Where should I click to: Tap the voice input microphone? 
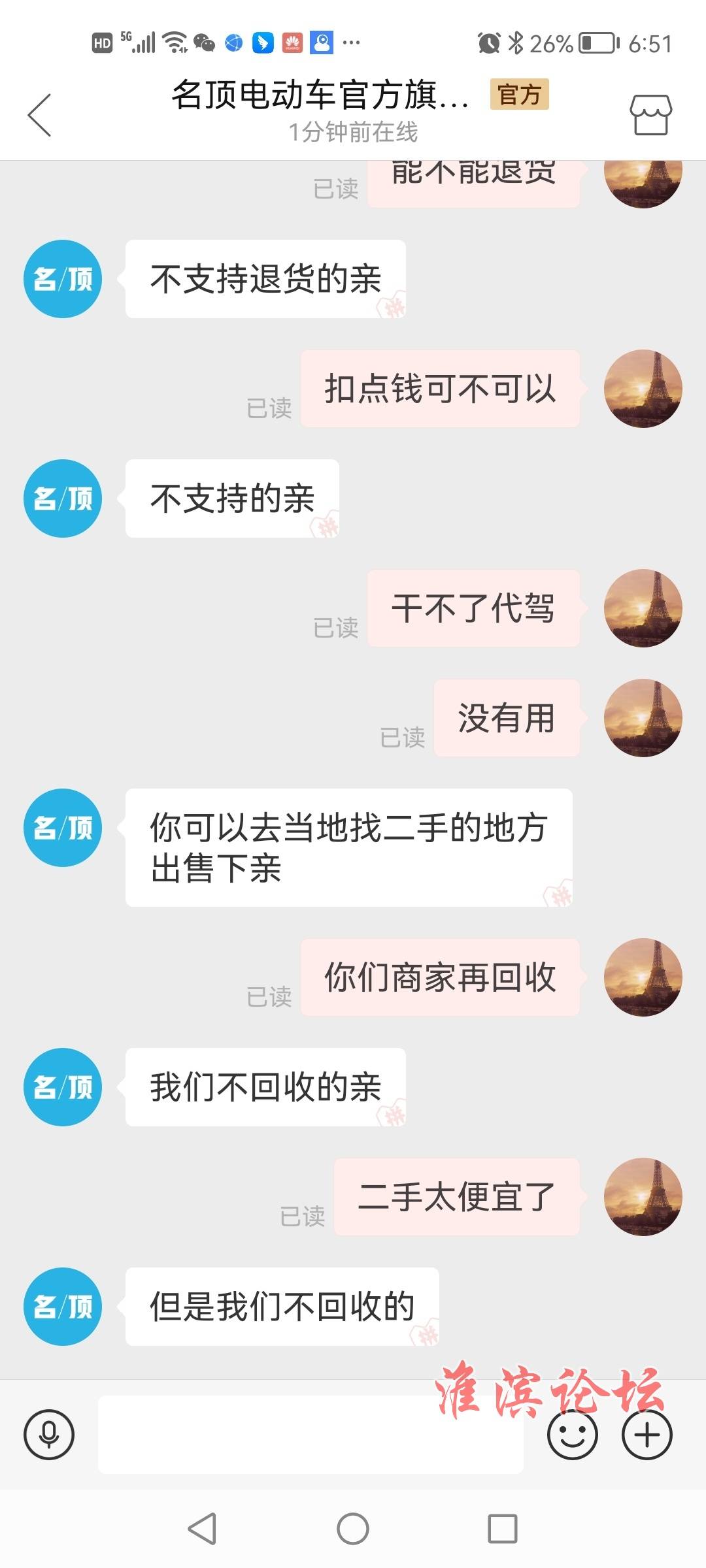pyautogui.click(x=49, y=1435)
